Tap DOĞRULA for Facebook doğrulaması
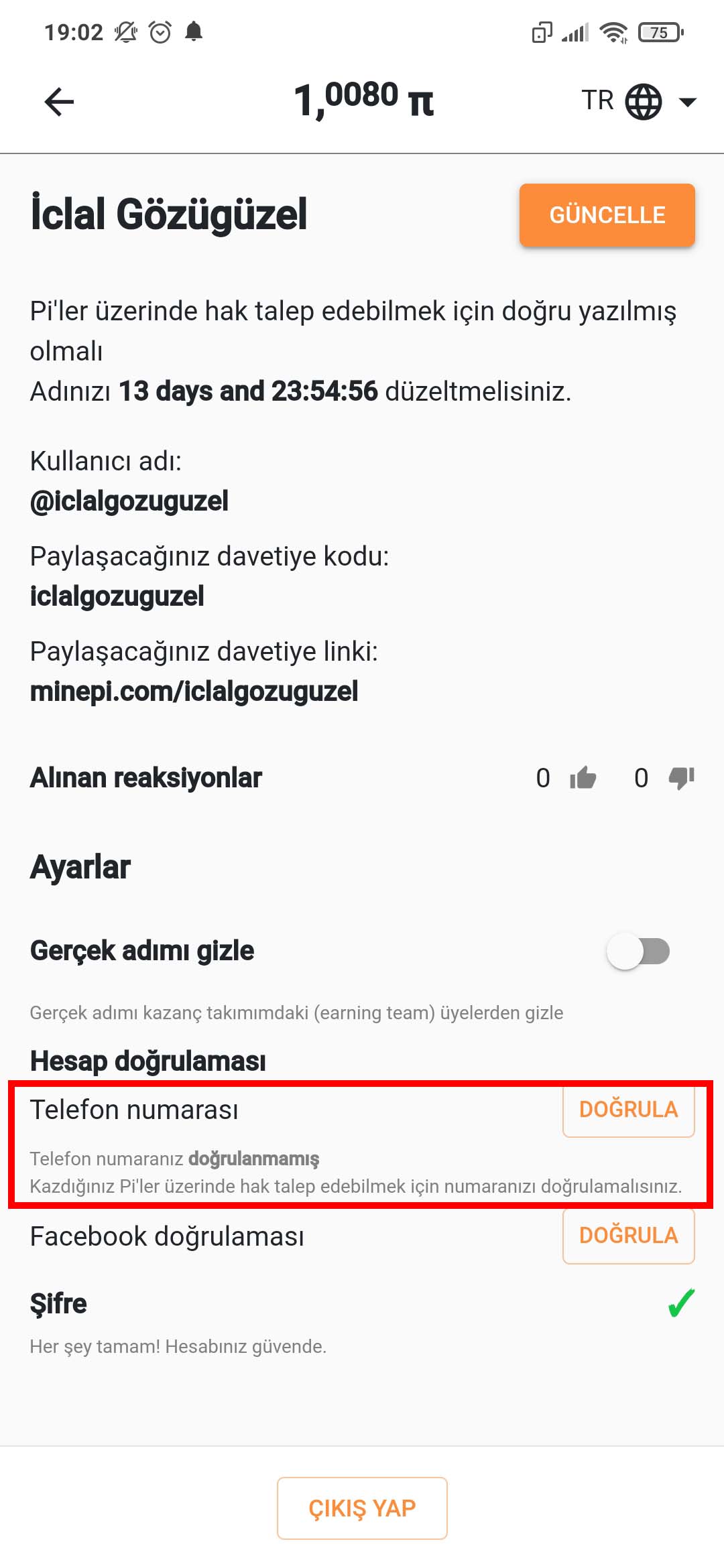This screenshot has height=1568, width=724. pos(628,1236)
